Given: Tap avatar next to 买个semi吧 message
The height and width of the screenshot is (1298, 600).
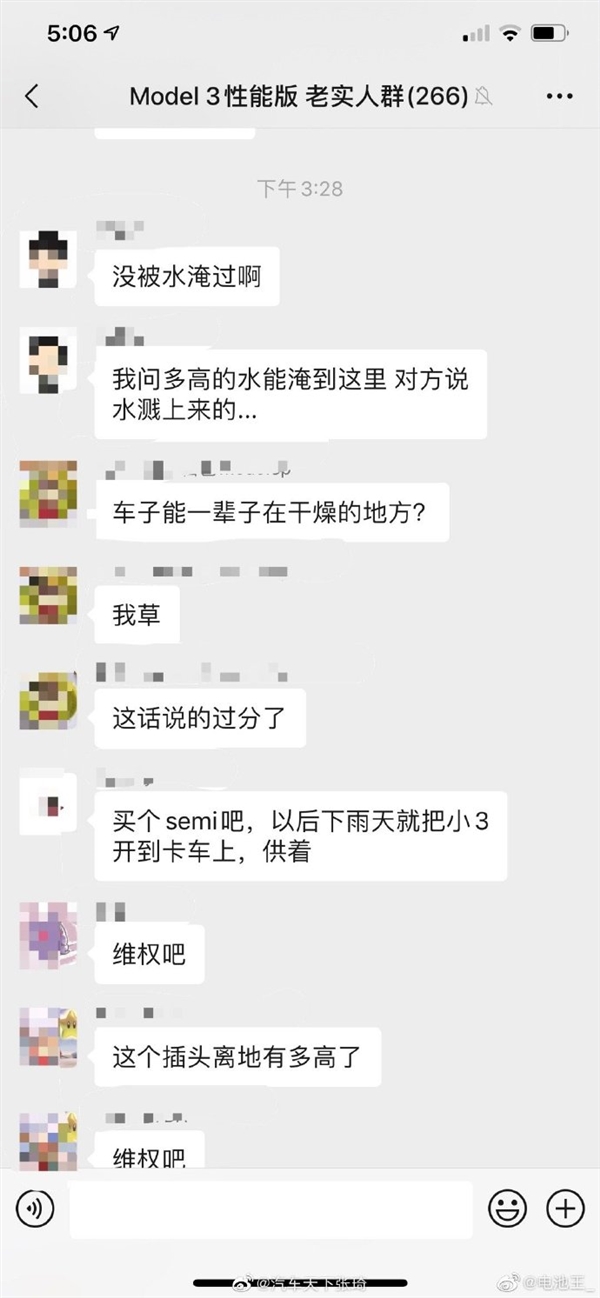Looking at the screenshot, I should 48,800.
